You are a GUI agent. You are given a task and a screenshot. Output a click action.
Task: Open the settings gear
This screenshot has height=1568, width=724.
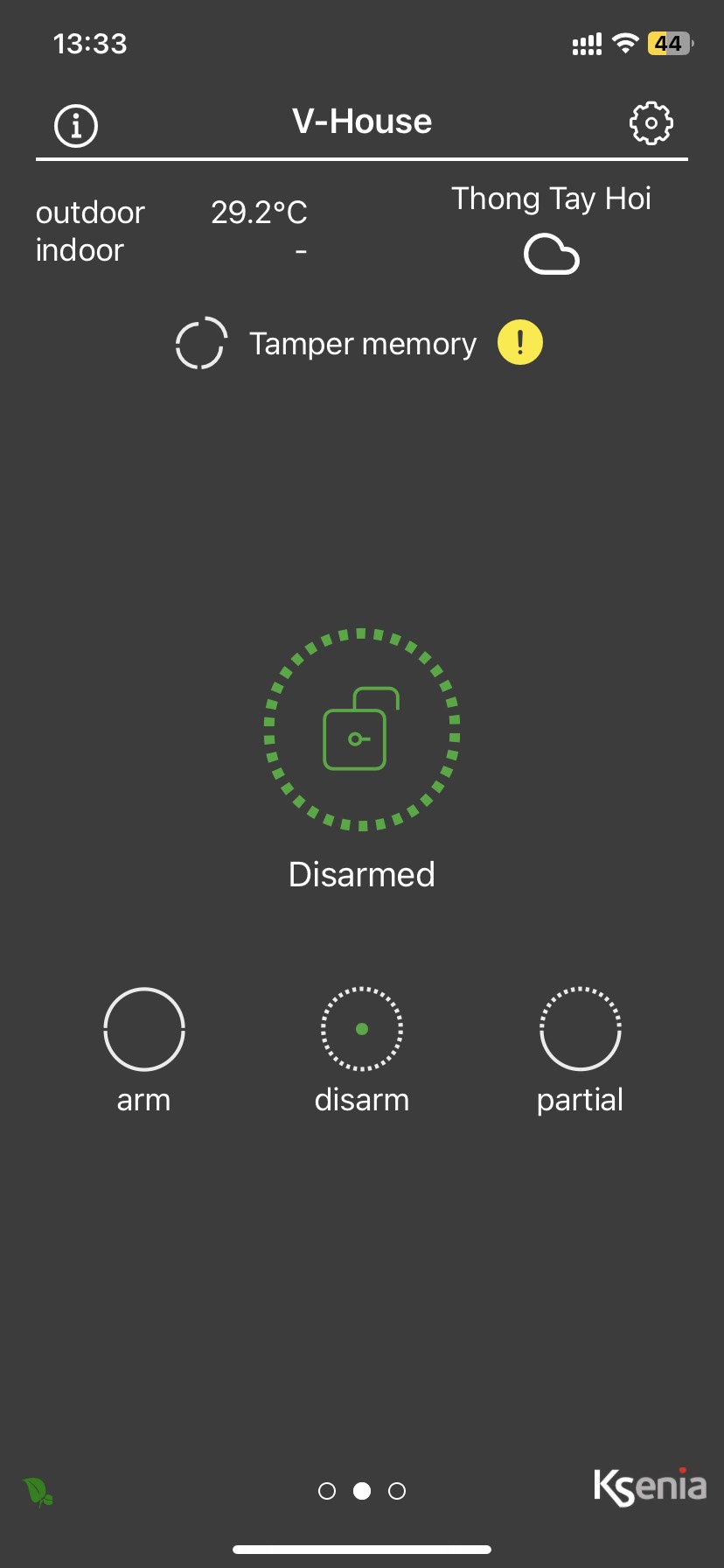tap(651, 123)
